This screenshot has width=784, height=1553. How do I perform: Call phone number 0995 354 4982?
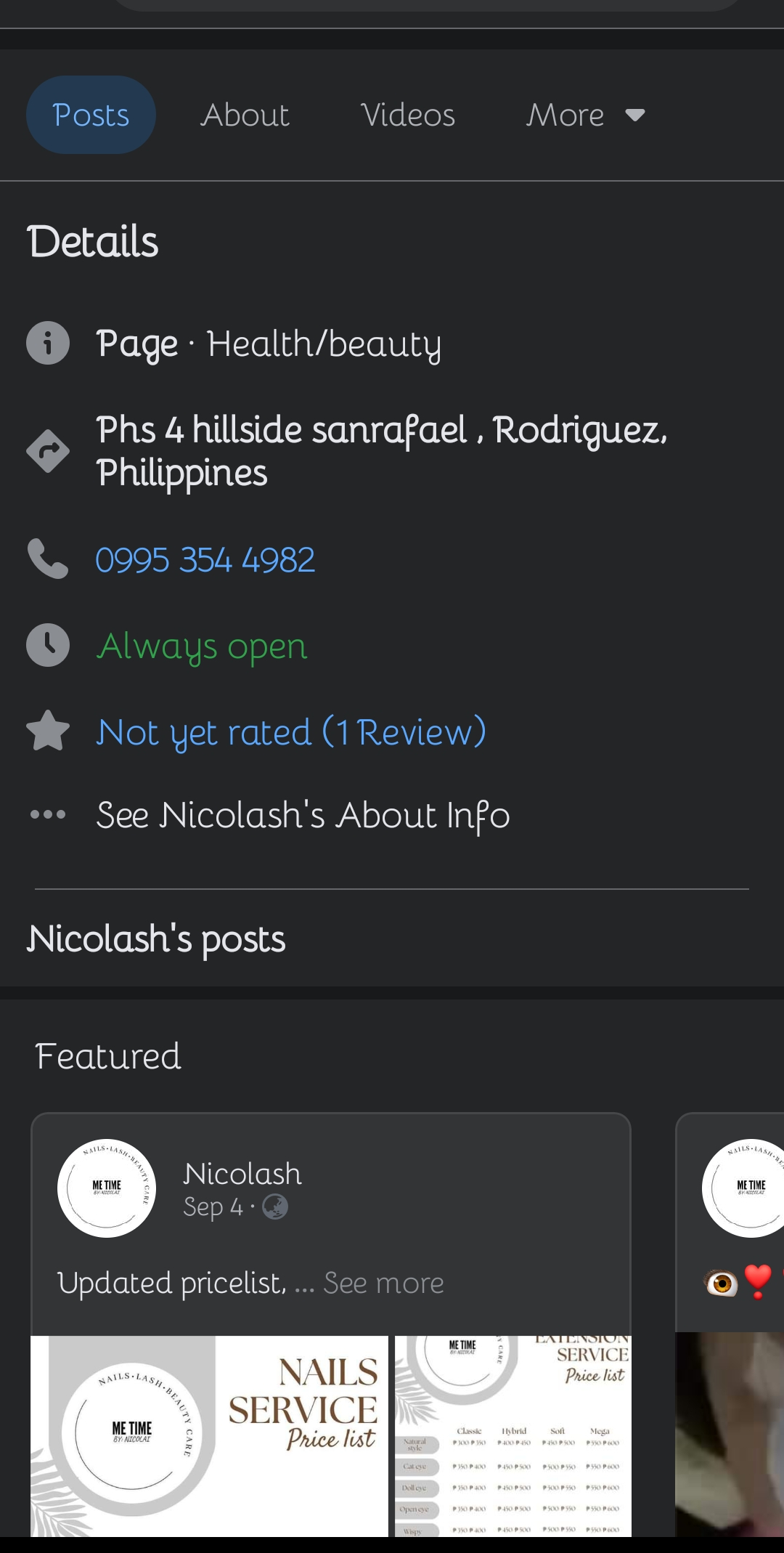pyautogui.click(x=205, y=559)
